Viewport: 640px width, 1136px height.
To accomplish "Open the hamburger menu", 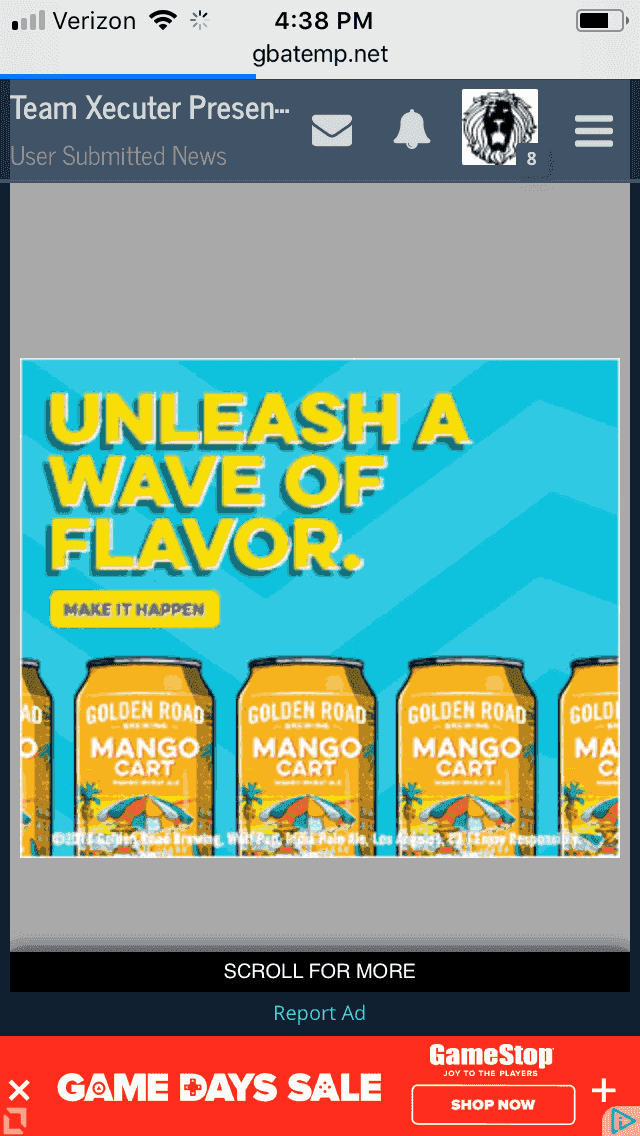I will (594, 131).
